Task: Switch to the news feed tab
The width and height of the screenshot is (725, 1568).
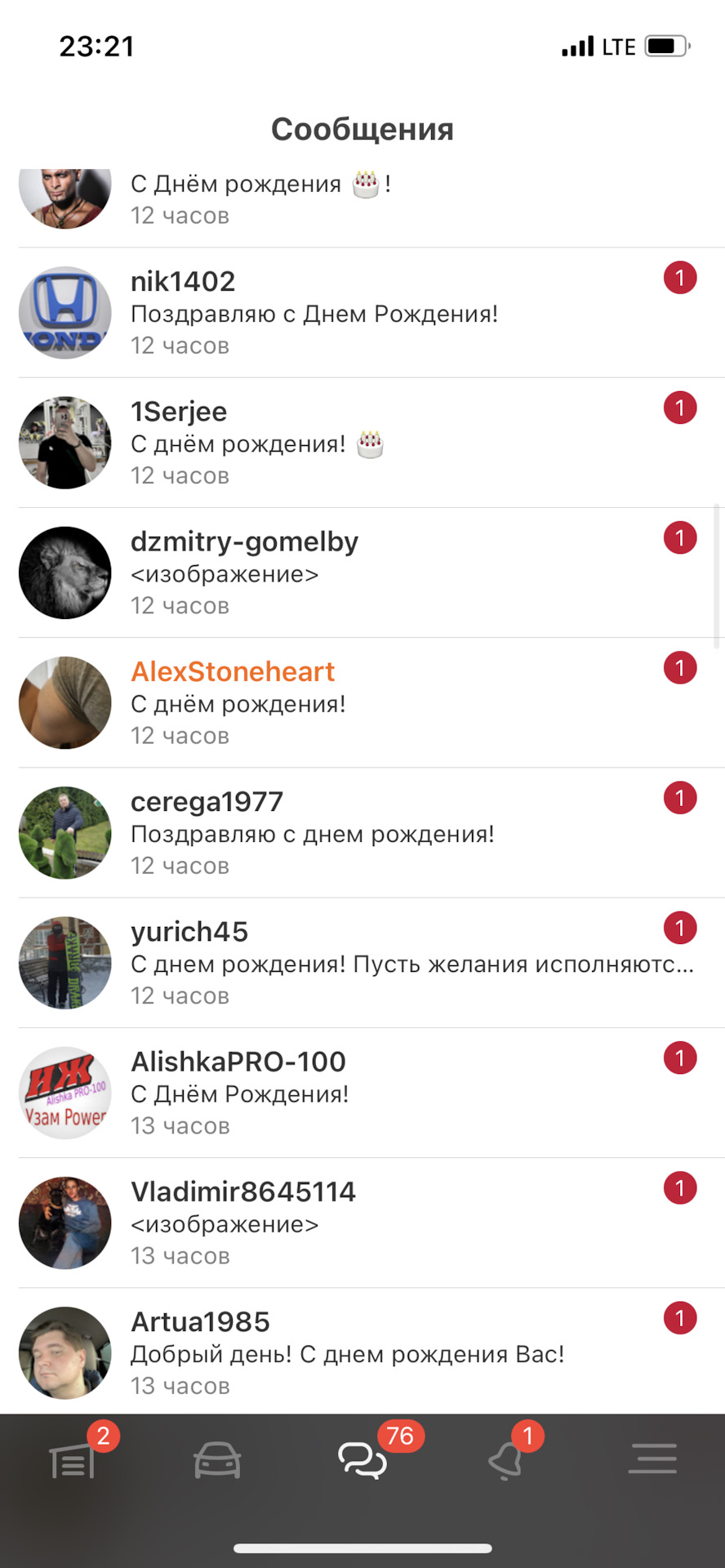Action: (x=73, y=1460)
